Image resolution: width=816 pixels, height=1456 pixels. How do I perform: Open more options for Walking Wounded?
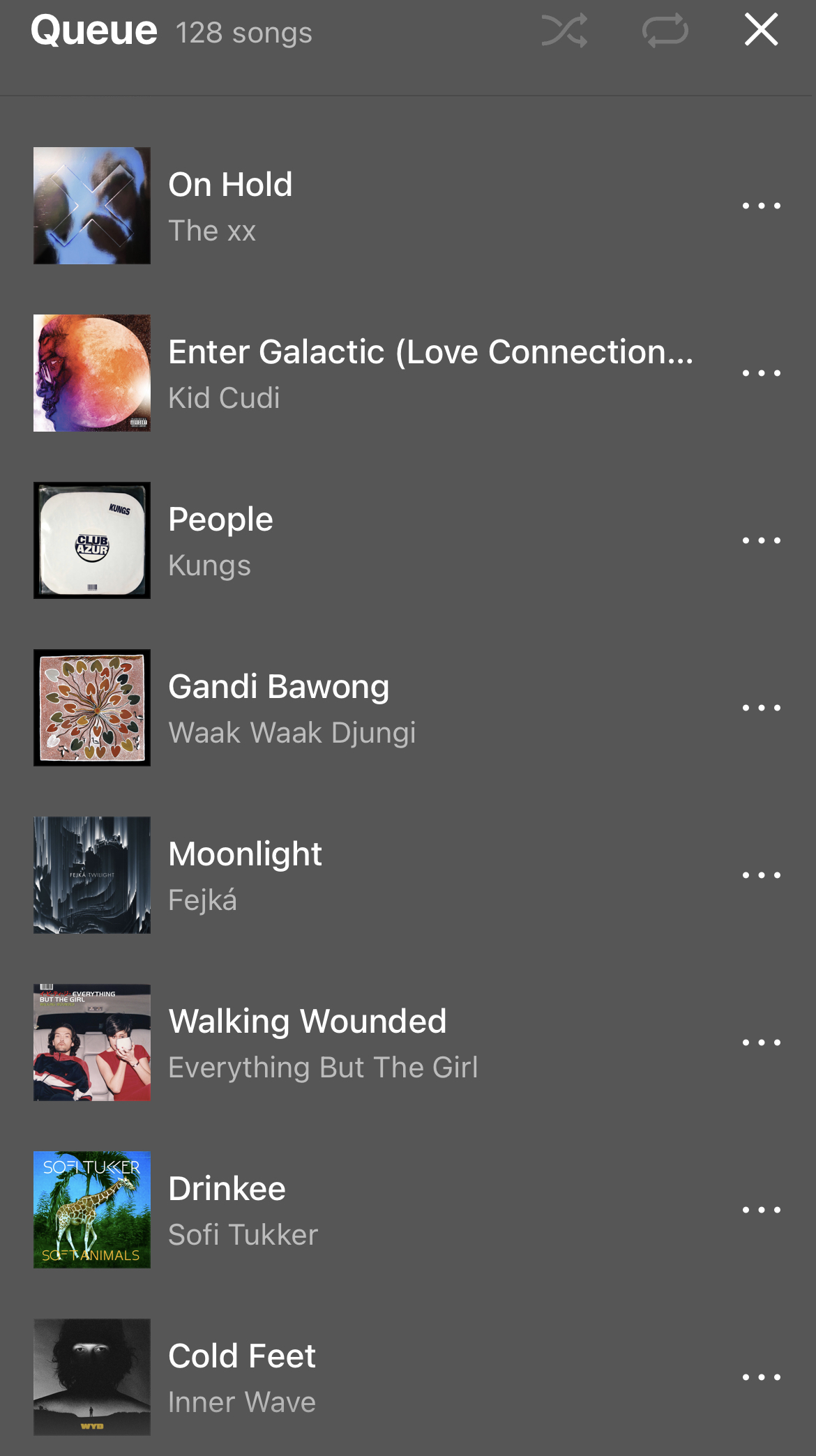(761, 1042)
